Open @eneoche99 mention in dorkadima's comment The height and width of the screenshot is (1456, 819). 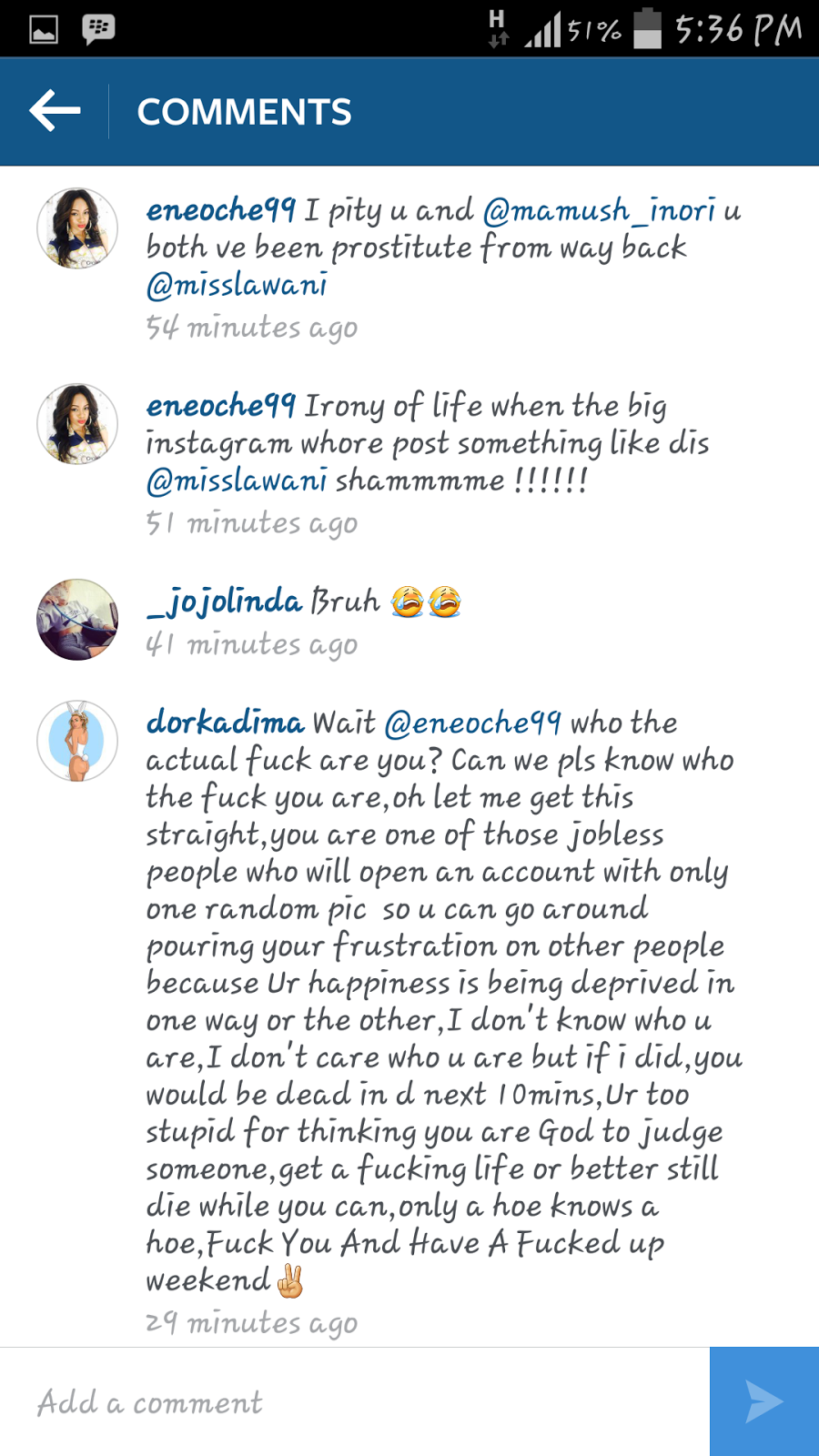click(473, 723)
